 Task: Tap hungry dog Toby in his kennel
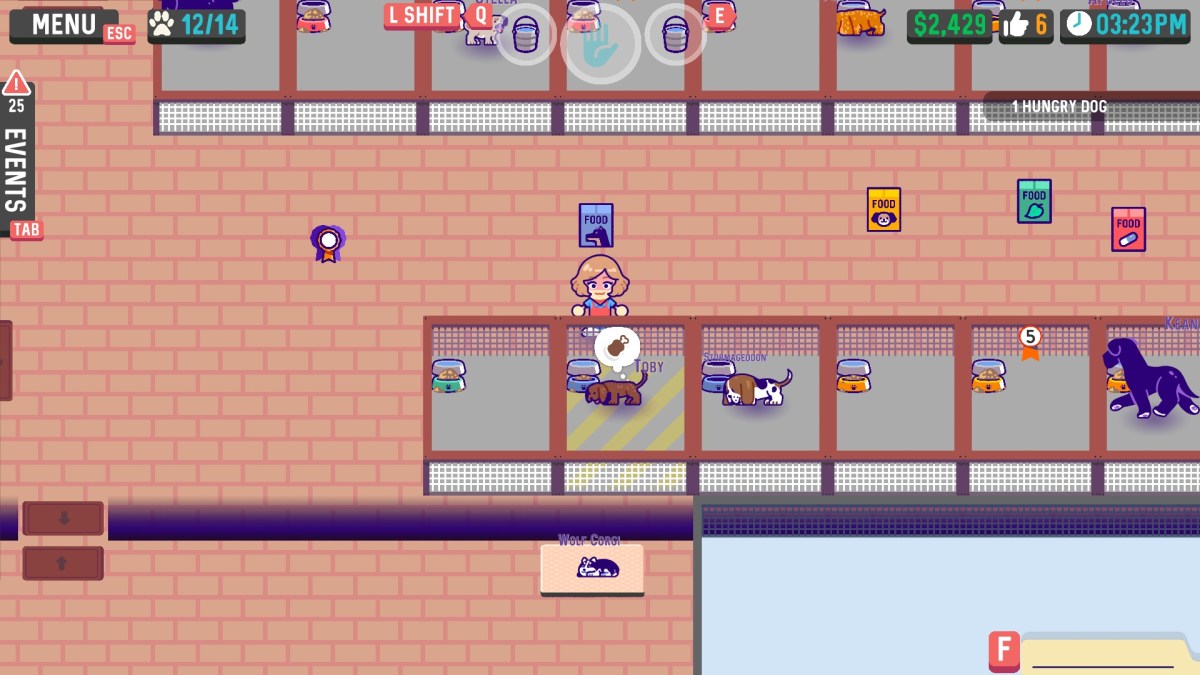pos(614,391)
